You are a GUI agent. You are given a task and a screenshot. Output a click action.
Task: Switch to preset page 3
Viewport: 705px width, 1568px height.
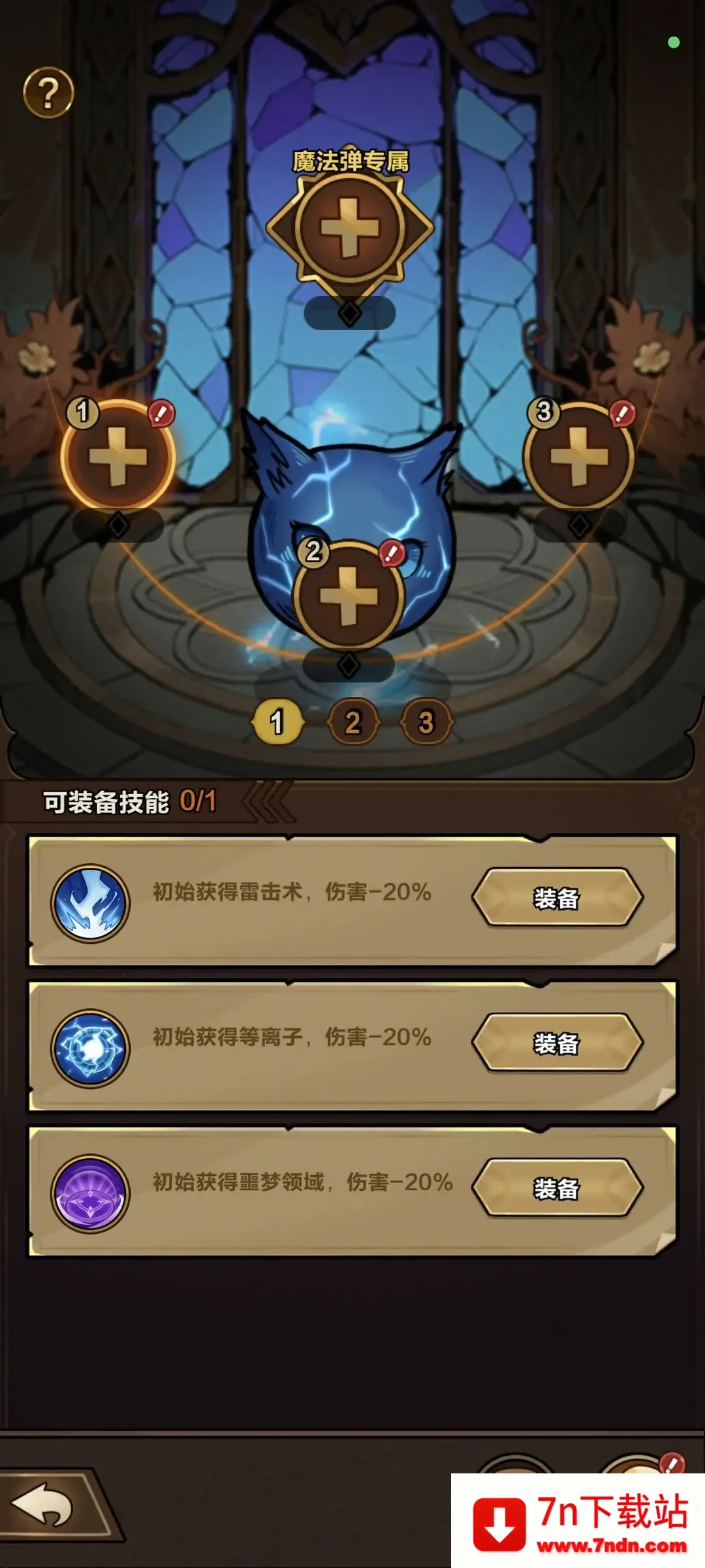(x=426, y=722)
